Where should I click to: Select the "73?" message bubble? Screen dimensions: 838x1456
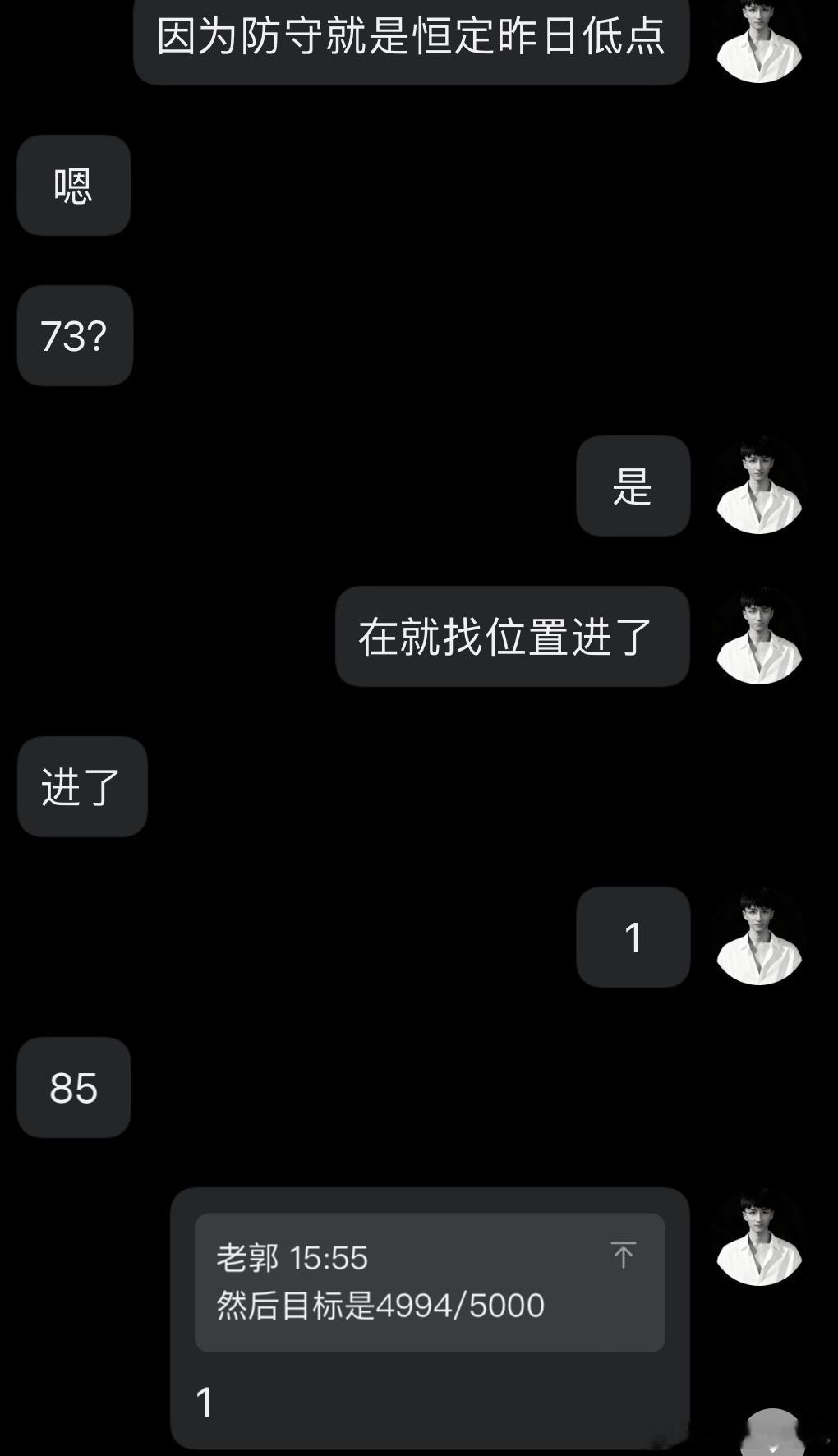pos(75,335)
